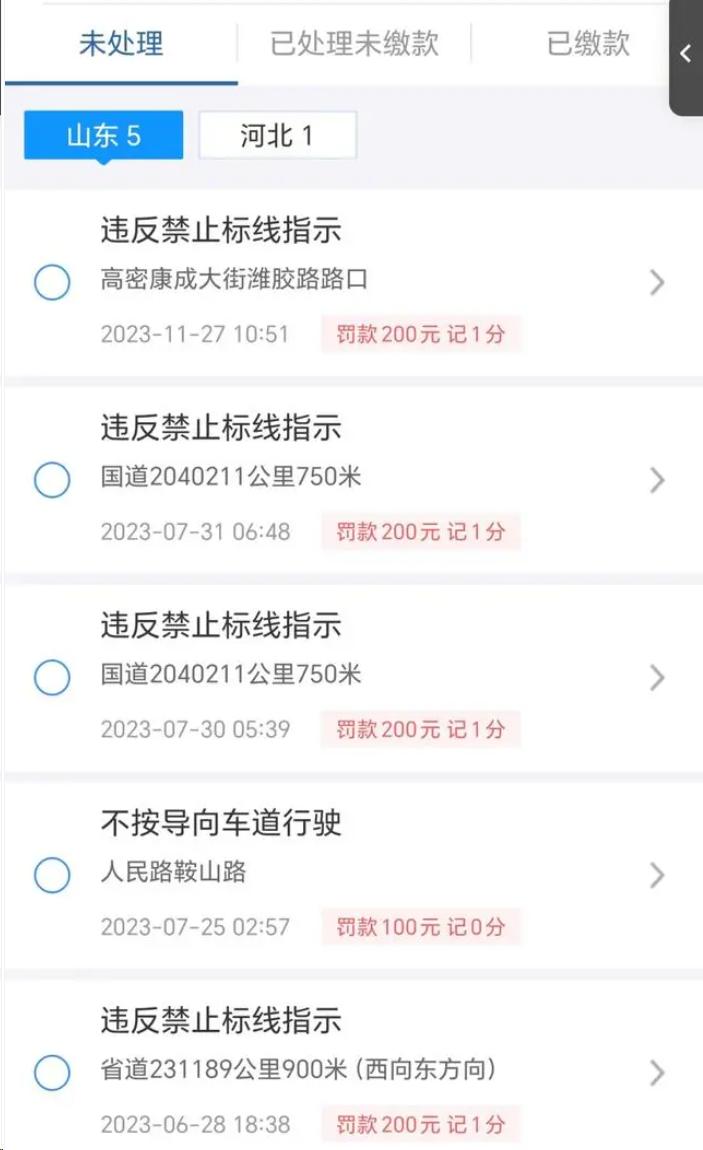The height and width of the screenshot is (1150, 703).
Task: Mark the circle for the 2023-06-28 18:38 violation
Action: tap(52, 1073)
